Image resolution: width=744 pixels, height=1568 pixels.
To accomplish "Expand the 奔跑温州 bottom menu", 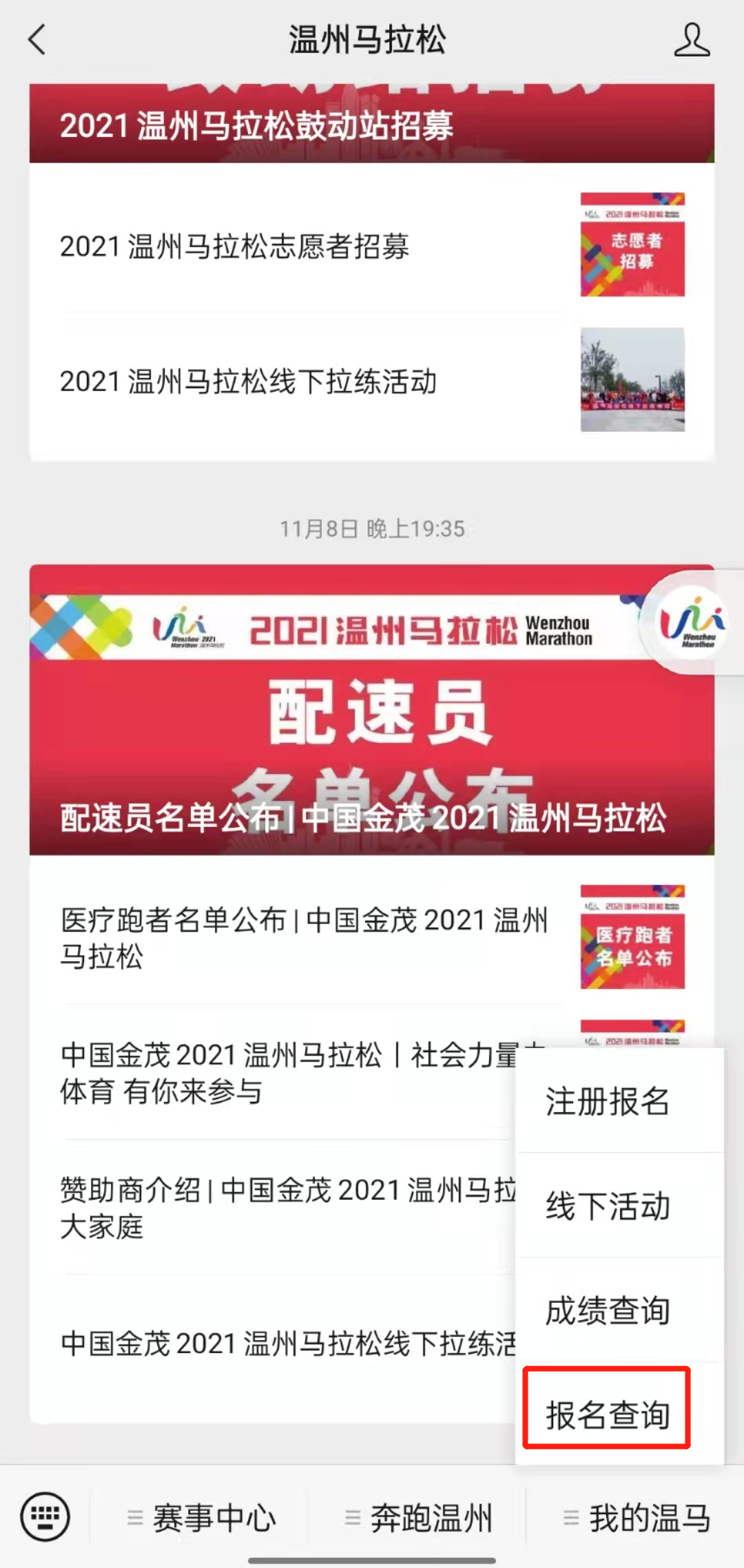I will click(419, 1518).
